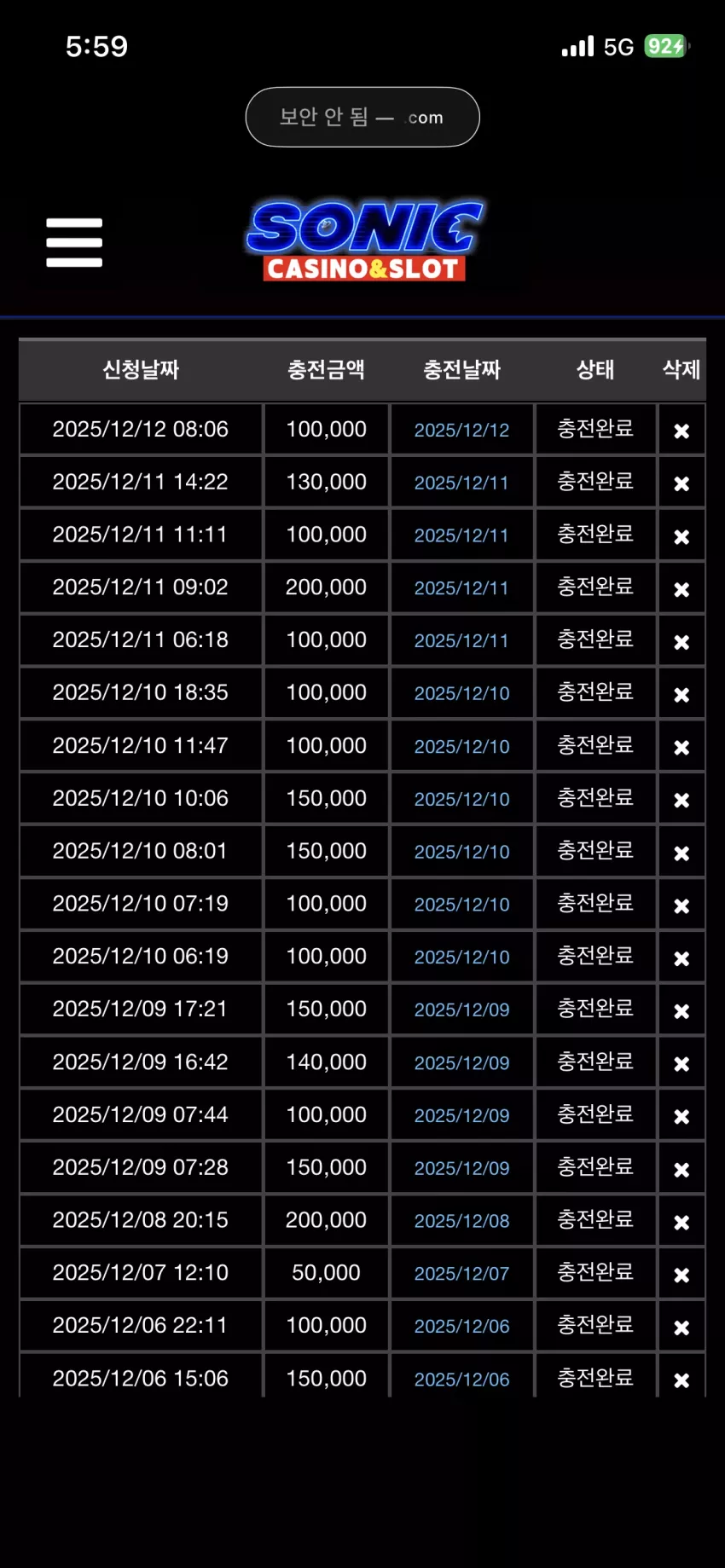This screenshot has height=1568, width=725.
Task: Delete the 2025/12/10 10:06 record
Action: [681, 800]
